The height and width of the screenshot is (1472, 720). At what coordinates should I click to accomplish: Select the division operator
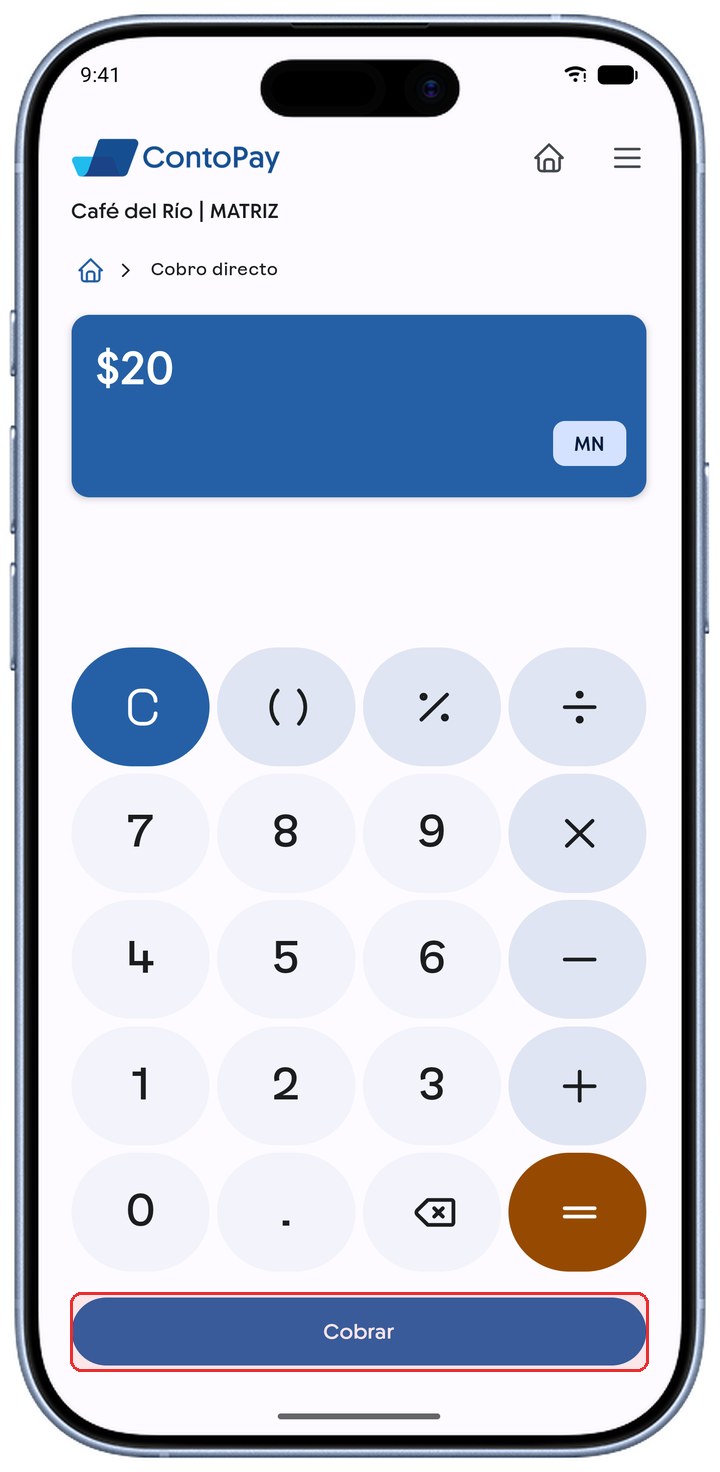(578, 707)
